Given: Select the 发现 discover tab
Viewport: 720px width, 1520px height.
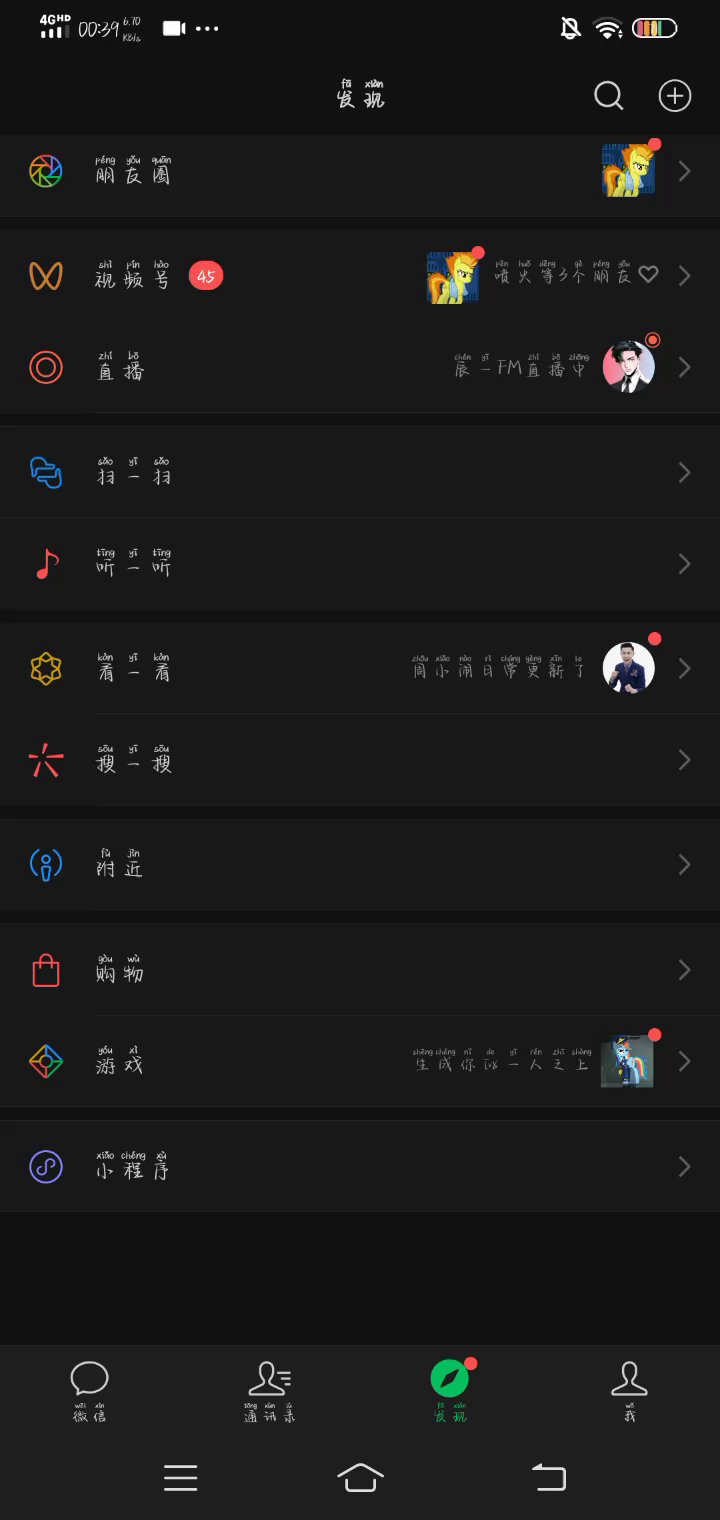Looking at the screenshot, I should click(450, 1390).
